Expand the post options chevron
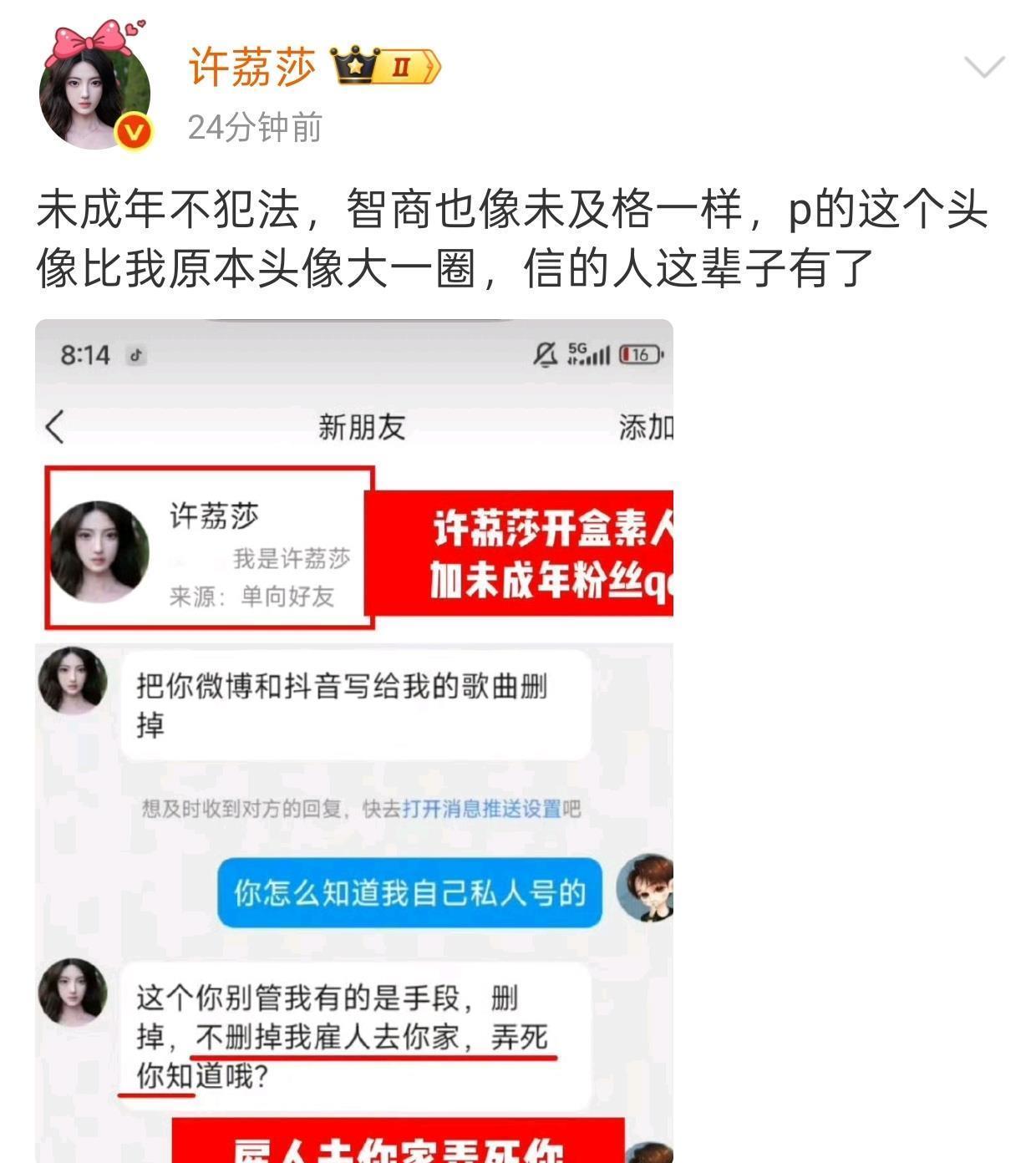Screen dimensions: 1036x1163 click(983, 67)
